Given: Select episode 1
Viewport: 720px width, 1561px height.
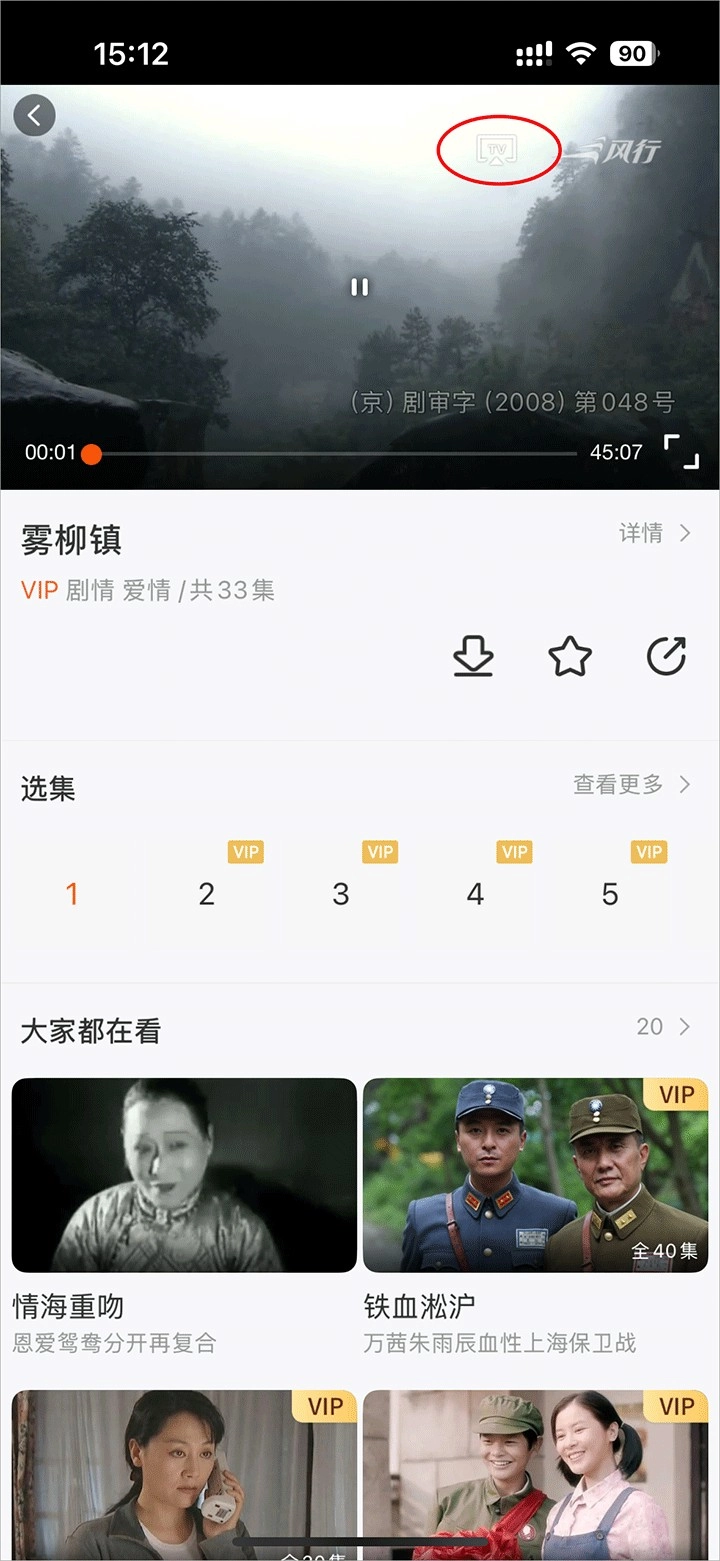Looking at the screenshot, I should click(72, 894).
